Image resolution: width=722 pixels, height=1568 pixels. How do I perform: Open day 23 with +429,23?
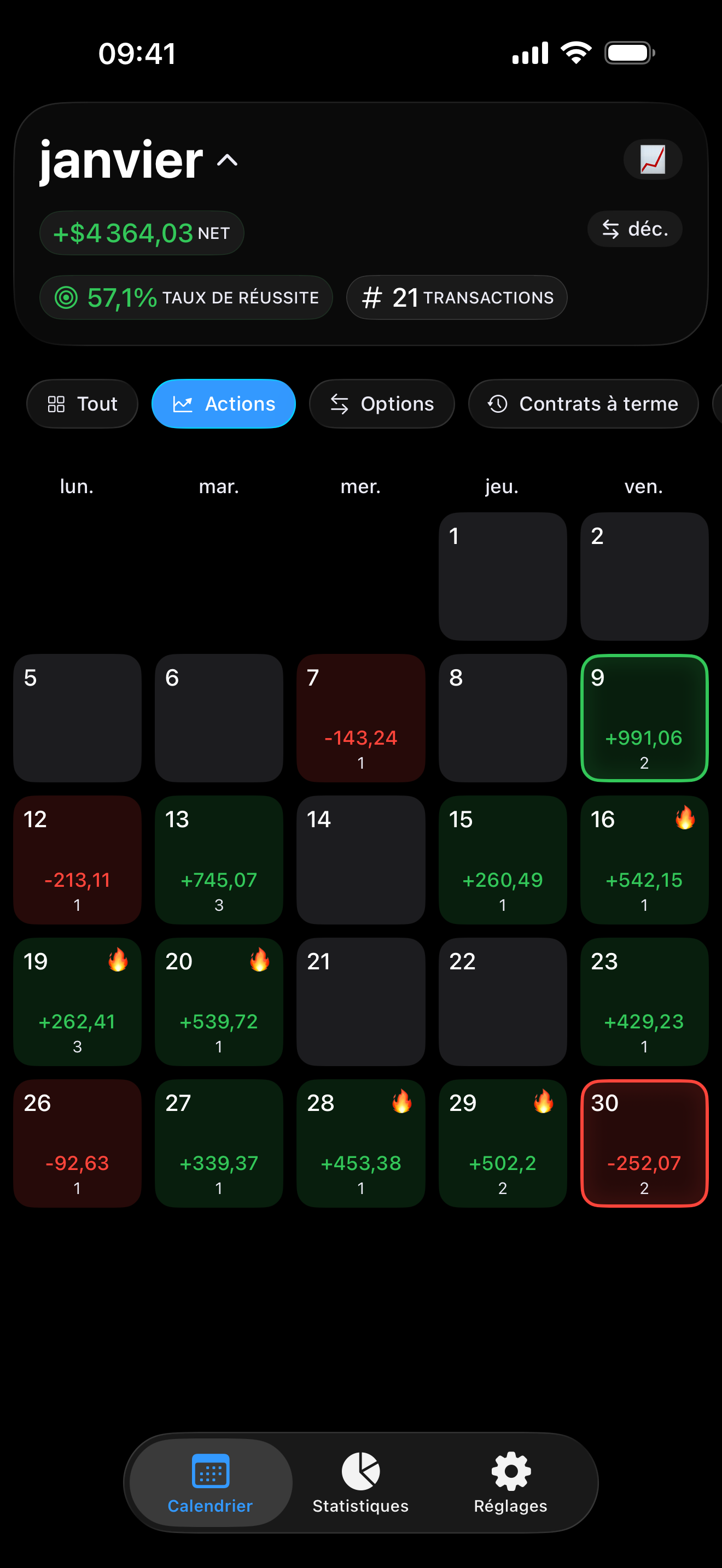[x=644, y=1001]
